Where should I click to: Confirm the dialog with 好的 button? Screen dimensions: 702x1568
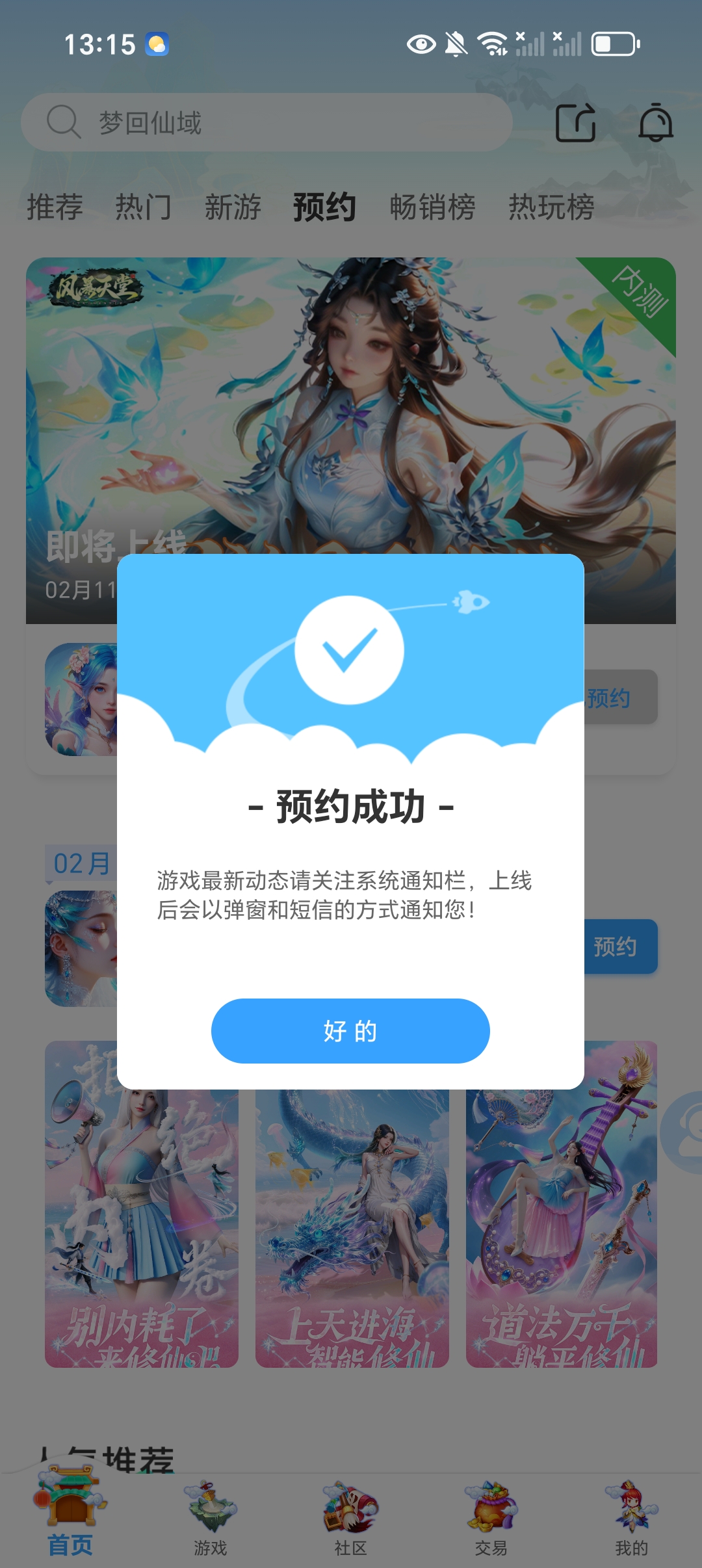coord(350,1030)
